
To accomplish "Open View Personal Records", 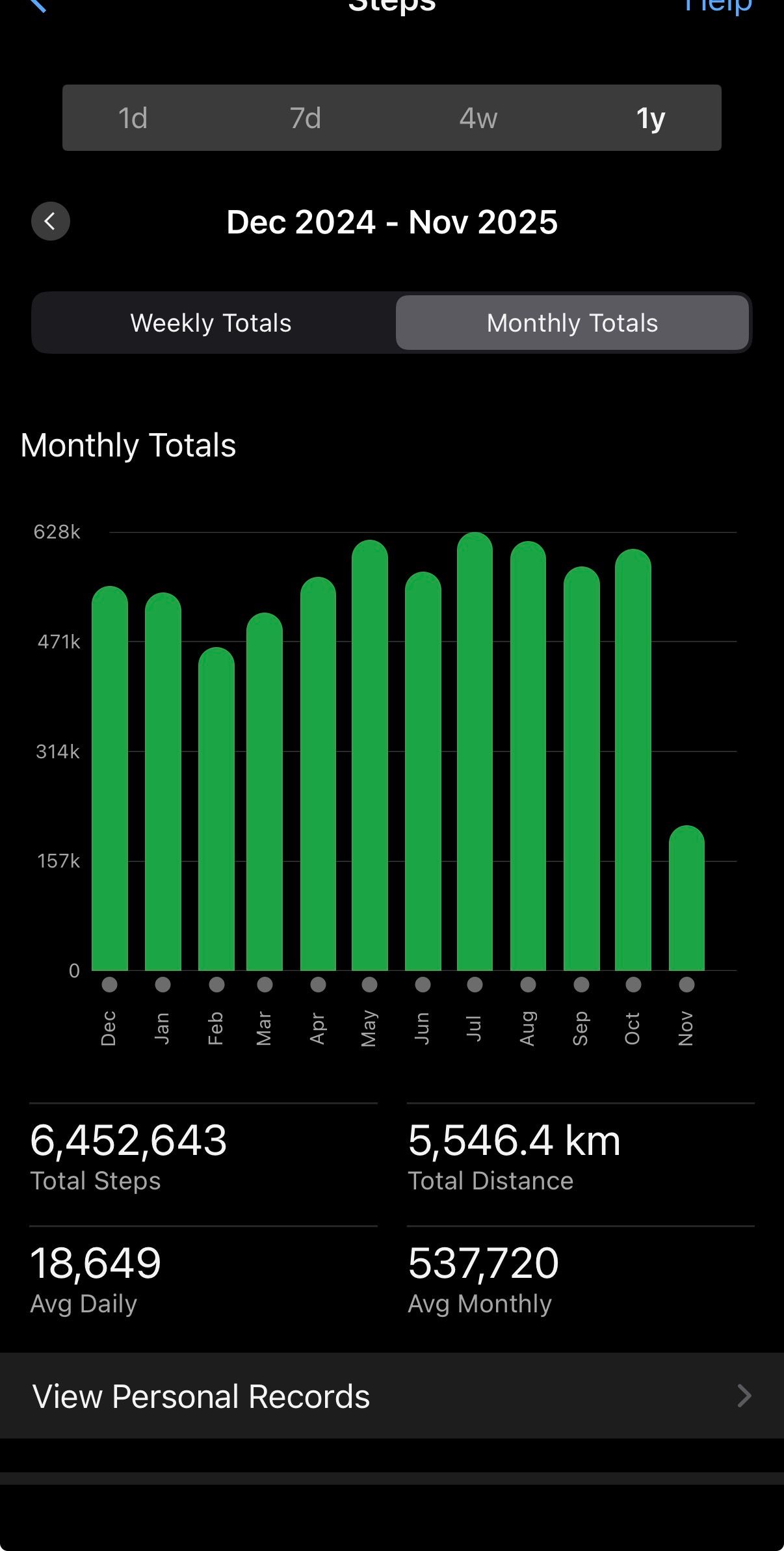I will click(x=391, y=1396).
